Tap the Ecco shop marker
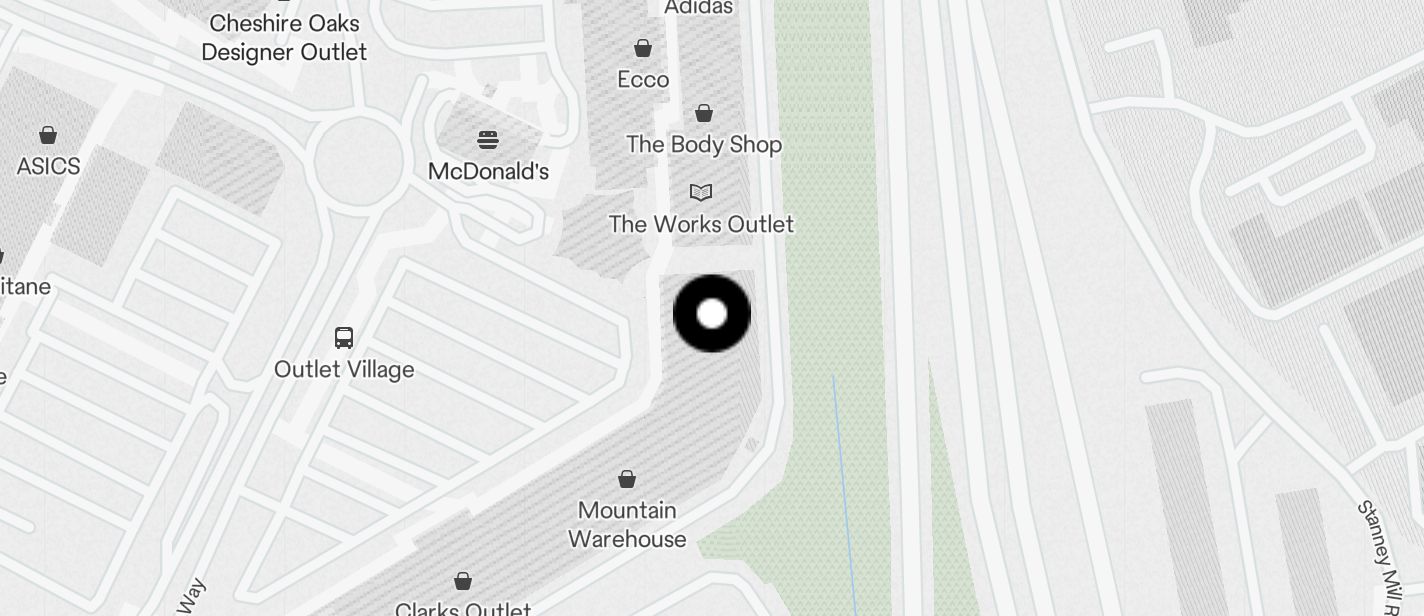 coord(643,48)
